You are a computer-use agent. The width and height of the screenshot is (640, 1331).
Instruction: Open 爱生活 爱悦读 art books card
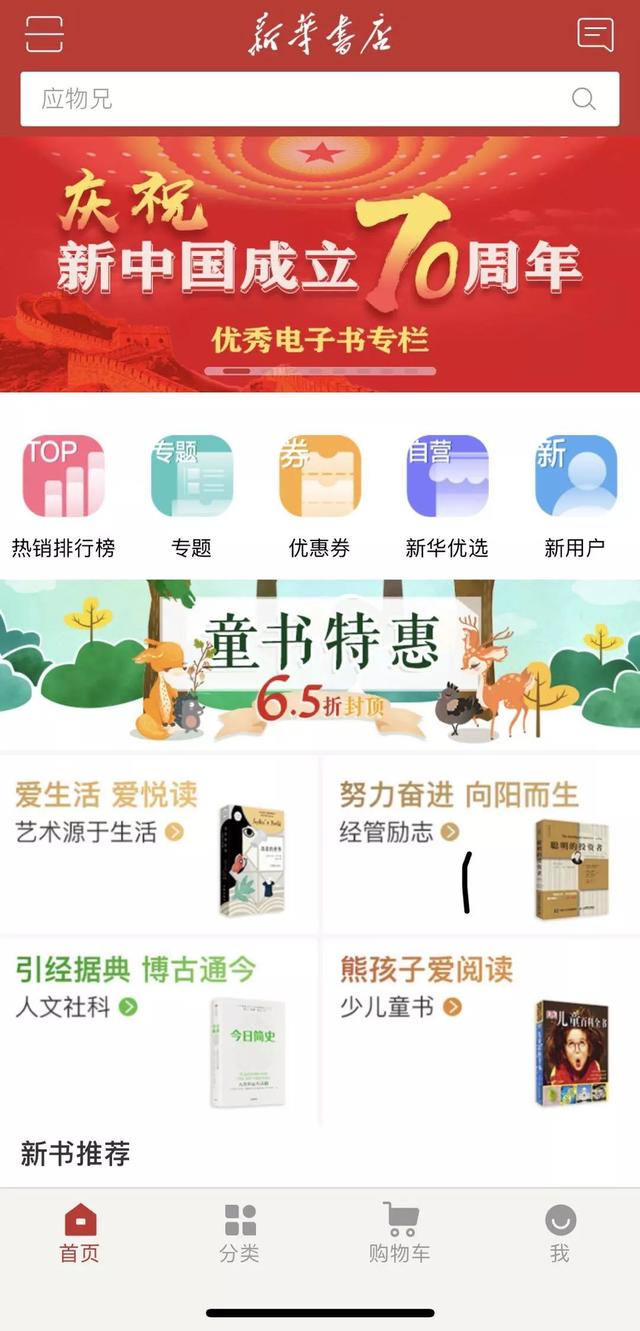[158, 845]
